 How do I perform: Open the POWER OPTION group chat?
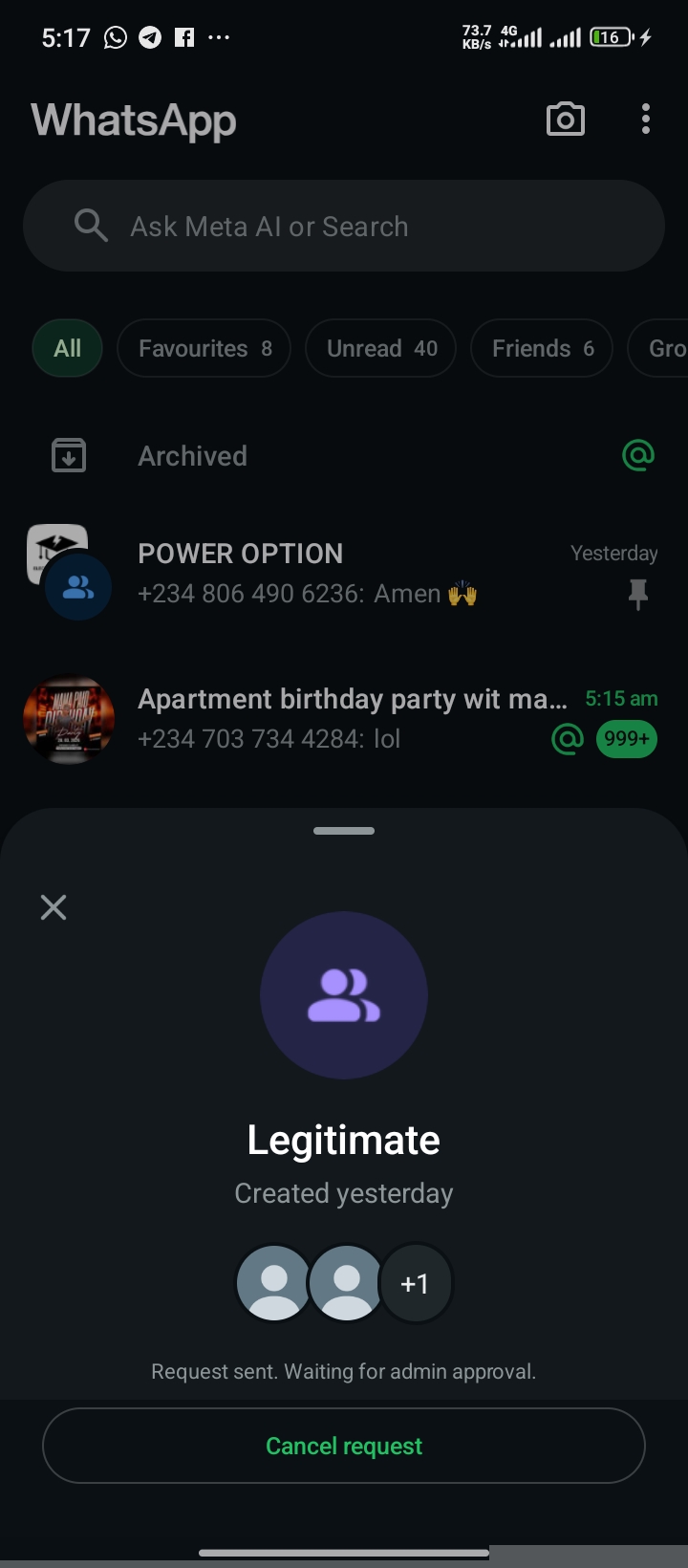[x=344, y=574]
